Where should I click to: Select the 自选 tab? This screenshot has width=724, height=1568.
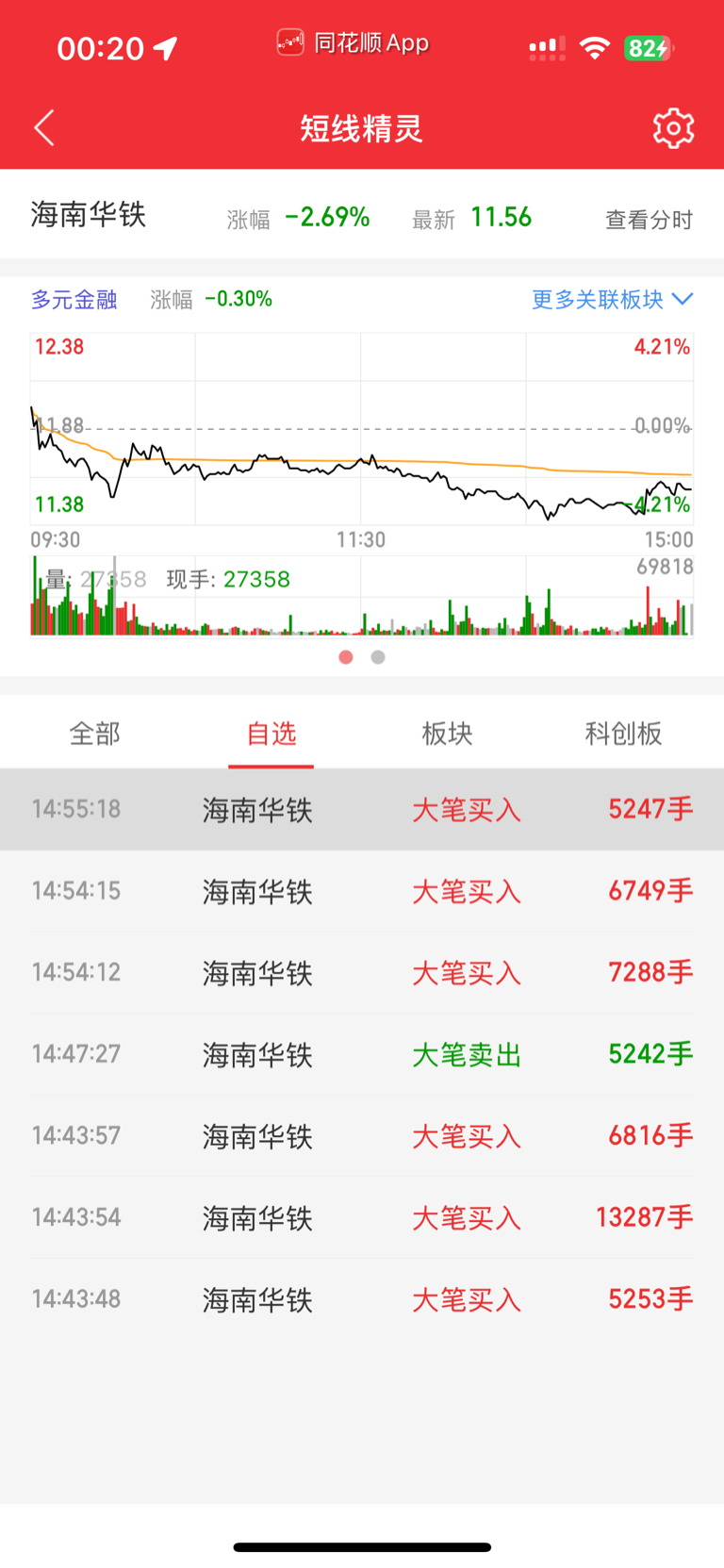[271, 734]
